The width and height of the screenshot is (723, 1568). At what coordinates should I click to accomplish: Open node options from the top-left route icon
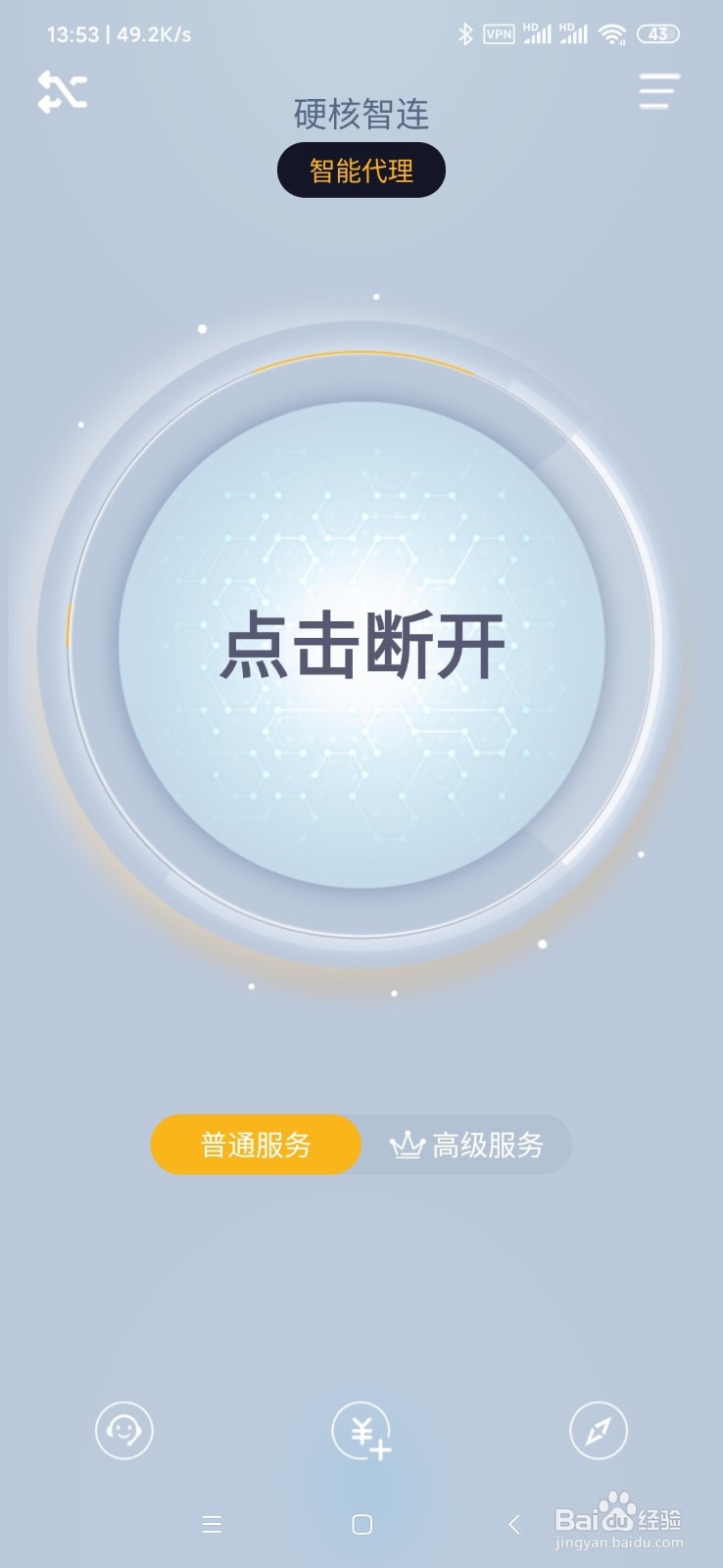pos(63,91)
